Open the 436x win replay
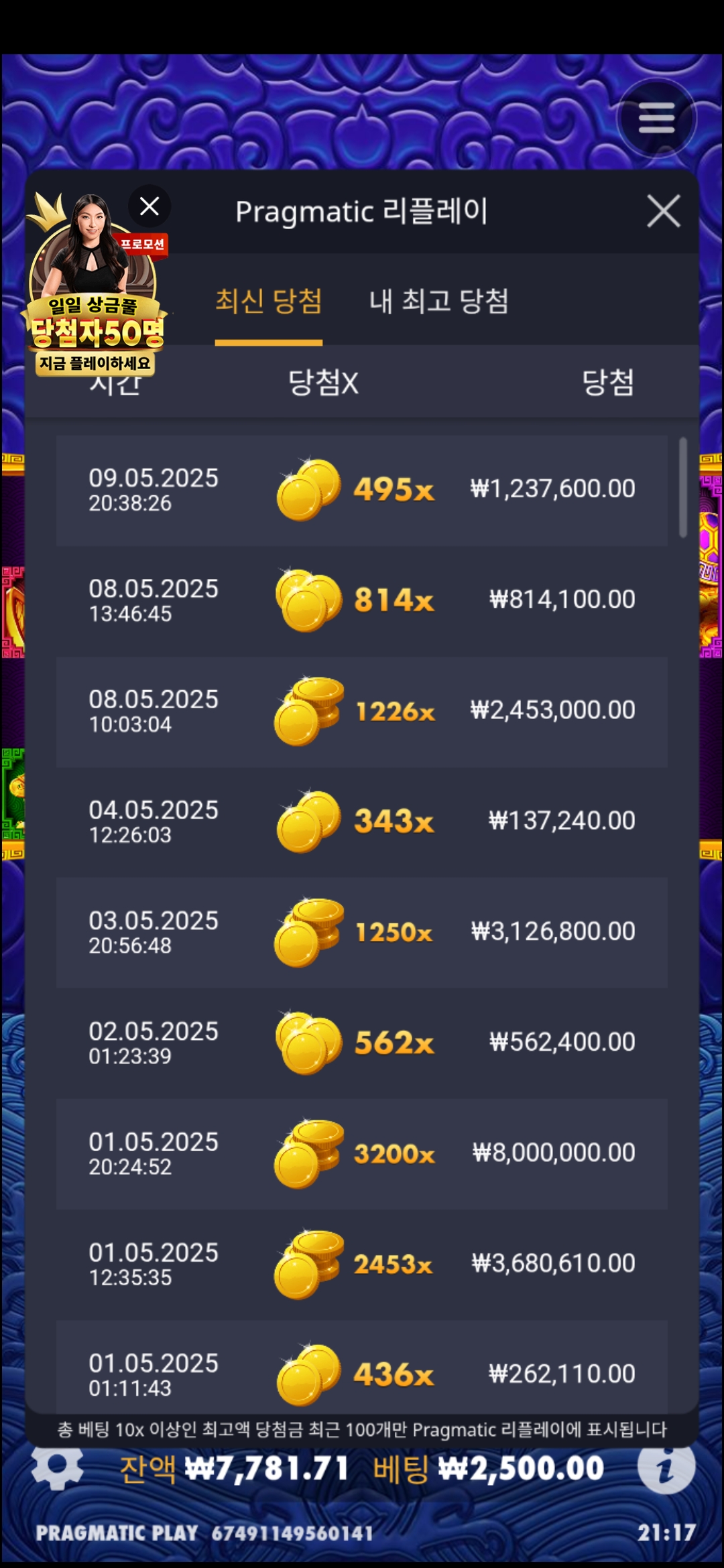 coord(361,1370)
